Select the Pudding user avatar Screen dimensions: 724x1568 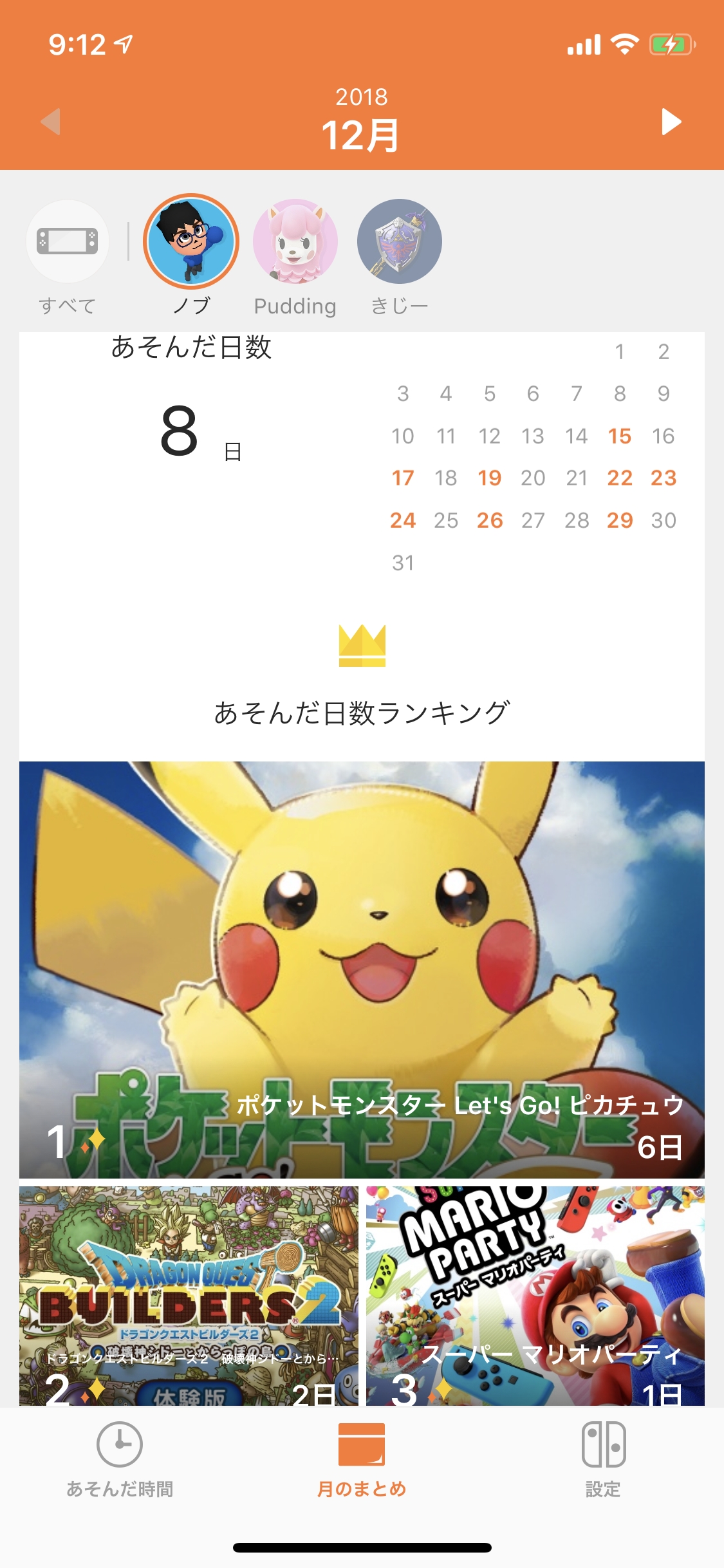[x=295, y=242]
